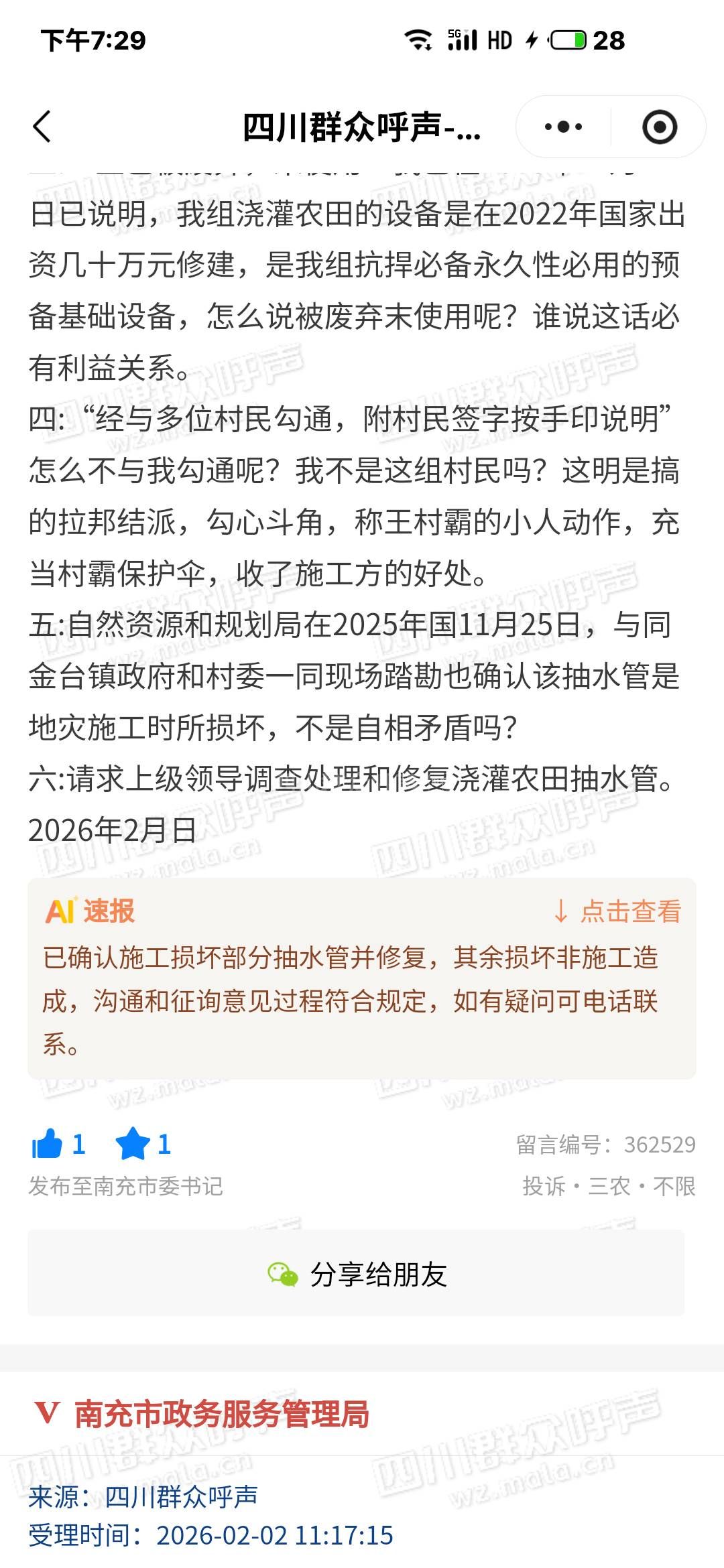This screenshot has height=1568, width=724.
Task: Go back using the top-left arrow
Action: click(x=42, y=127)
